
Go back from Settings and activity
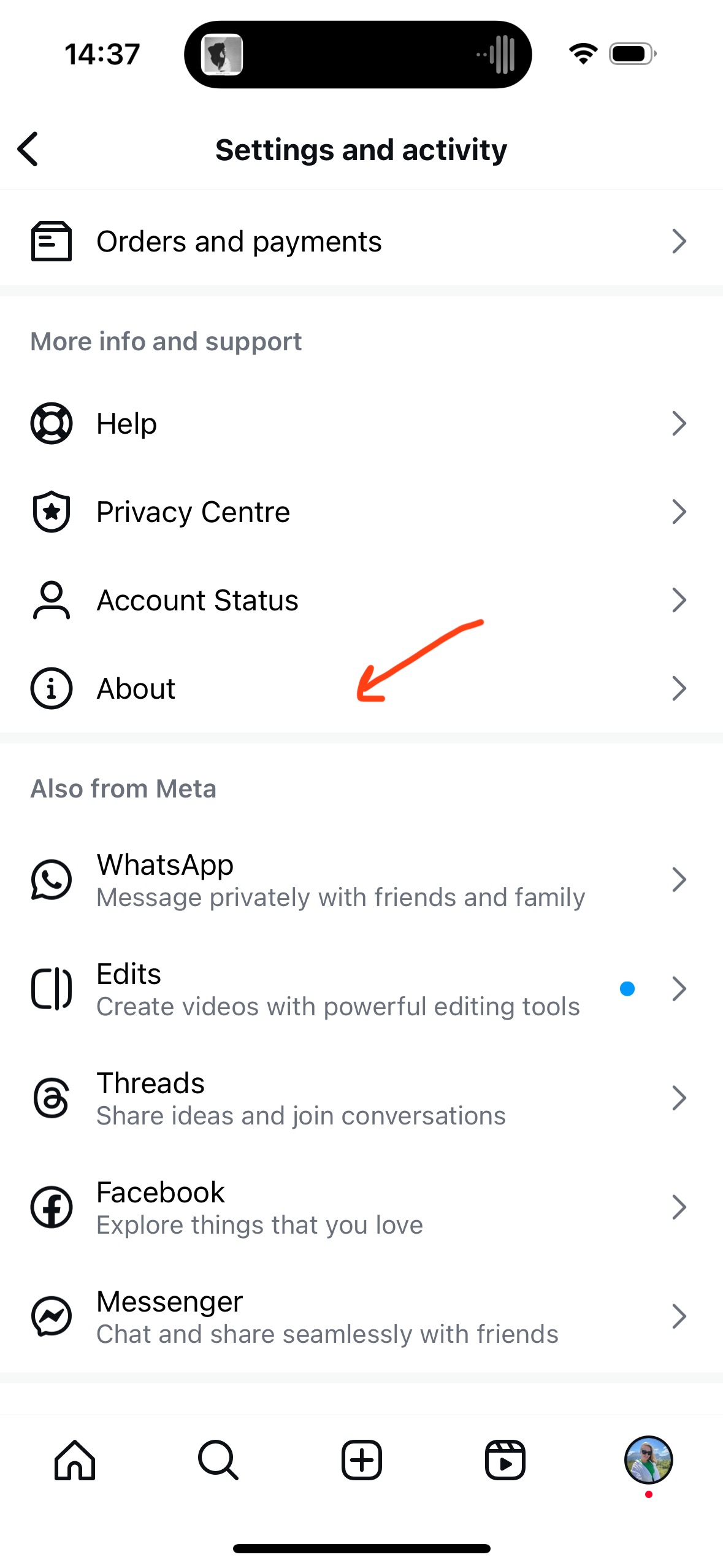[28, 149]
